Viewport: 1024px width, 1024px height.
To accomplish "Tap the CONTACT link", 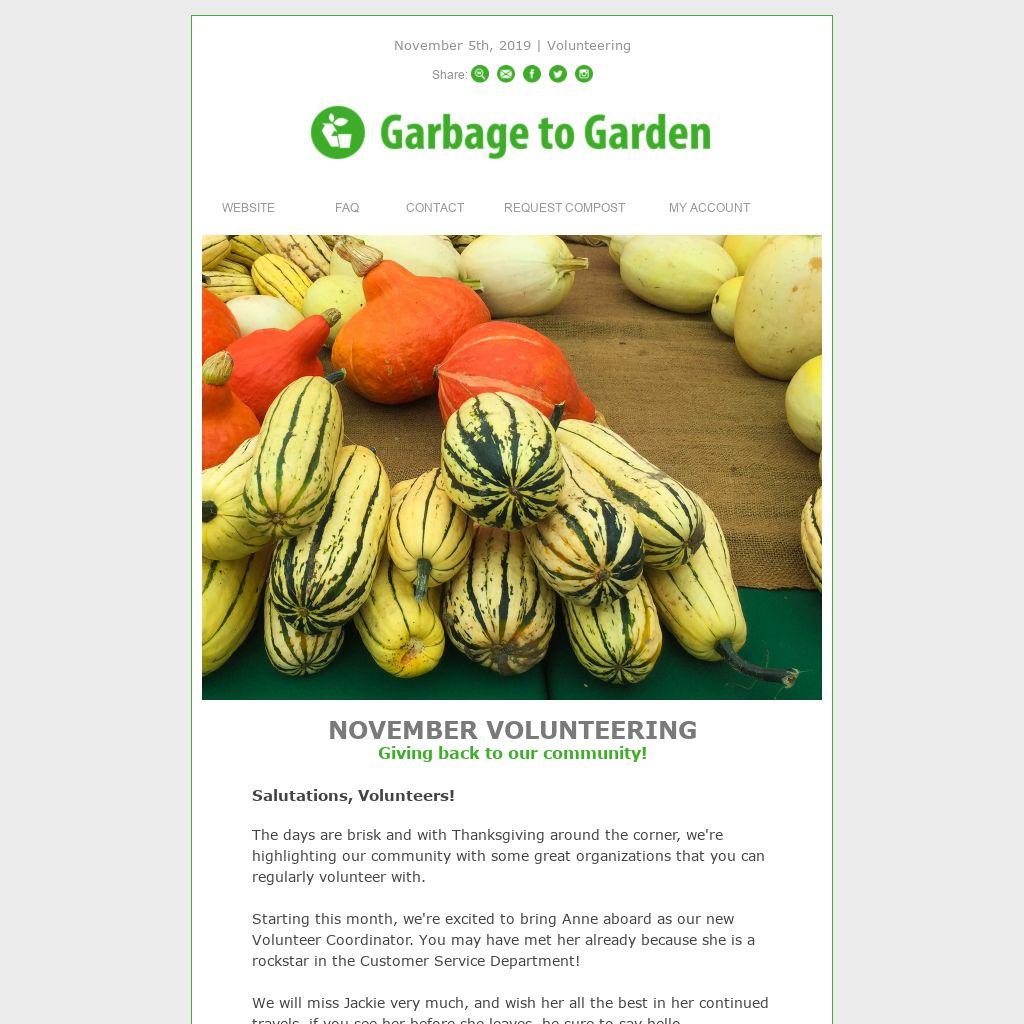I will point(435,208).
